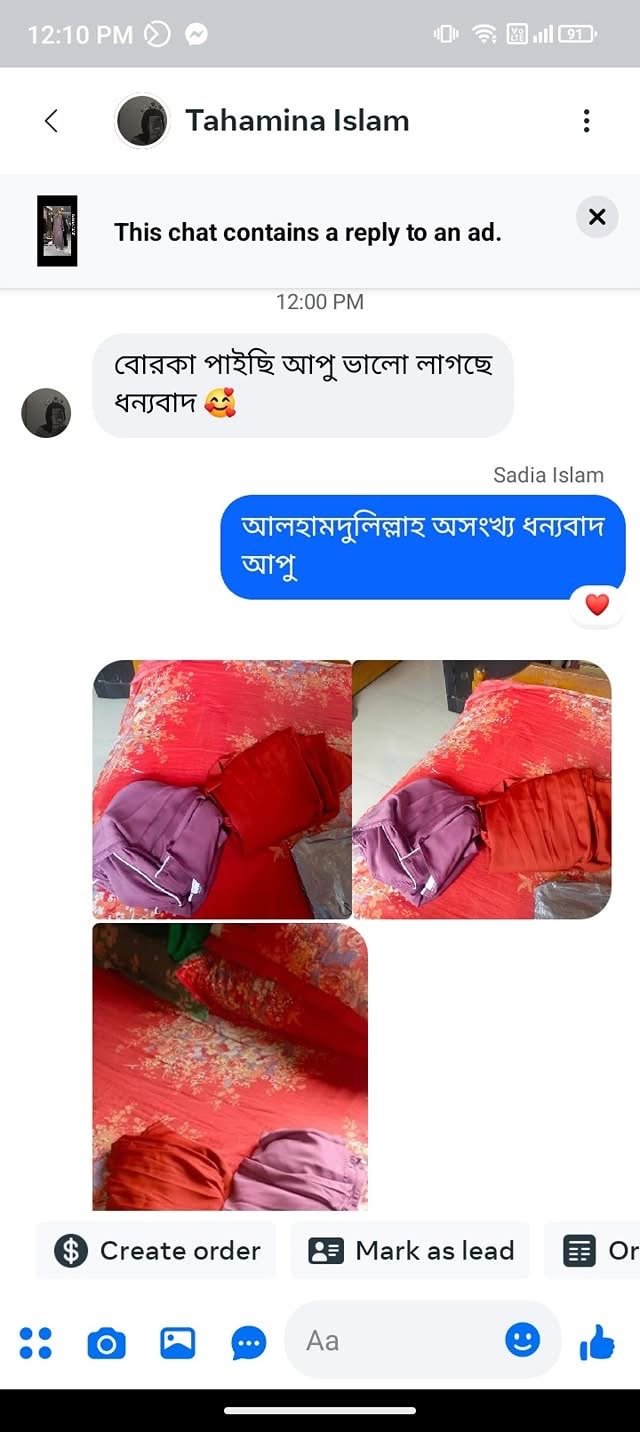Open the three-dot overflow menu

coord(586,121)
